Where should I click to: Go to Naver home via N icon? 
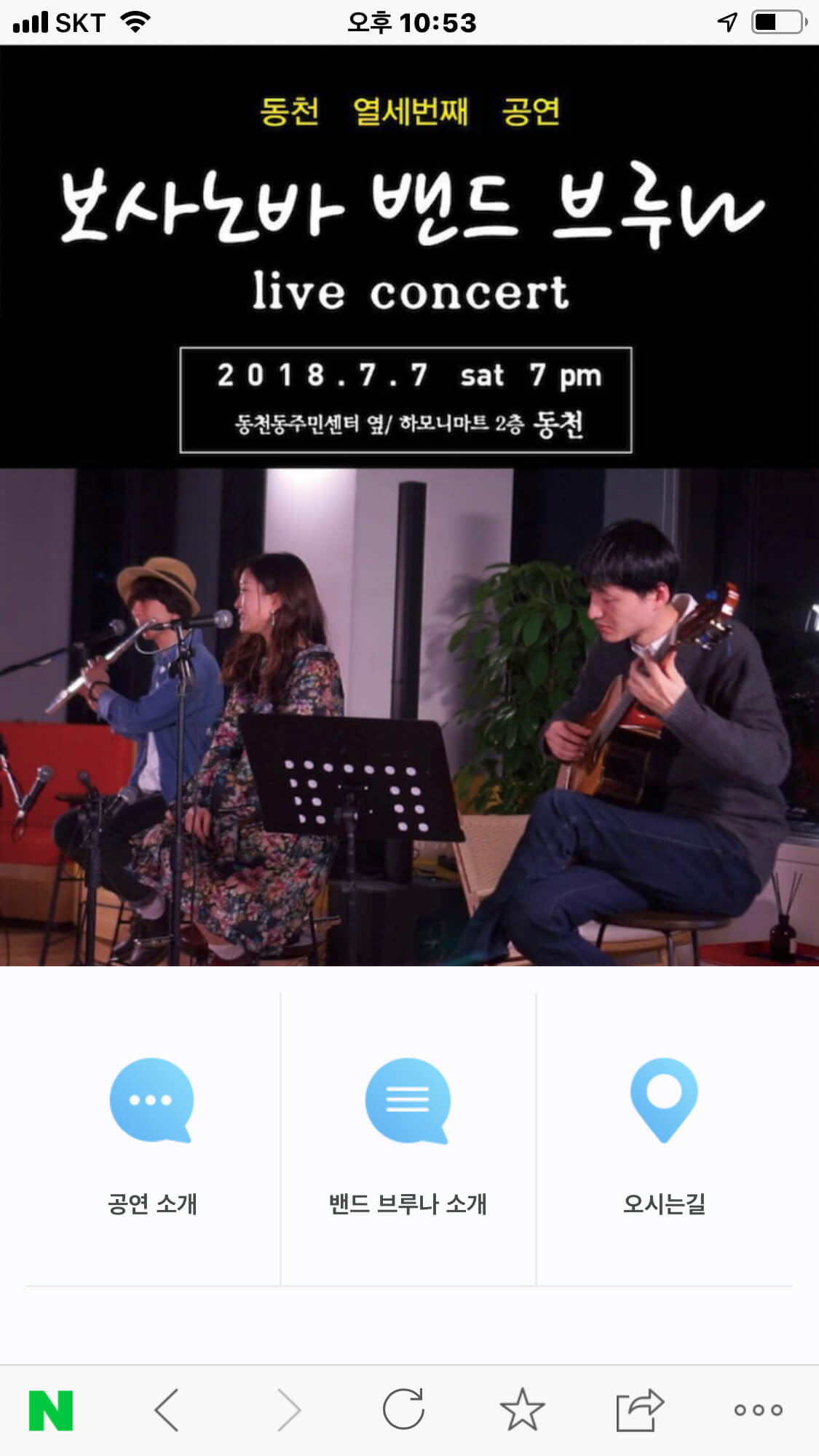click(51, 1410)
